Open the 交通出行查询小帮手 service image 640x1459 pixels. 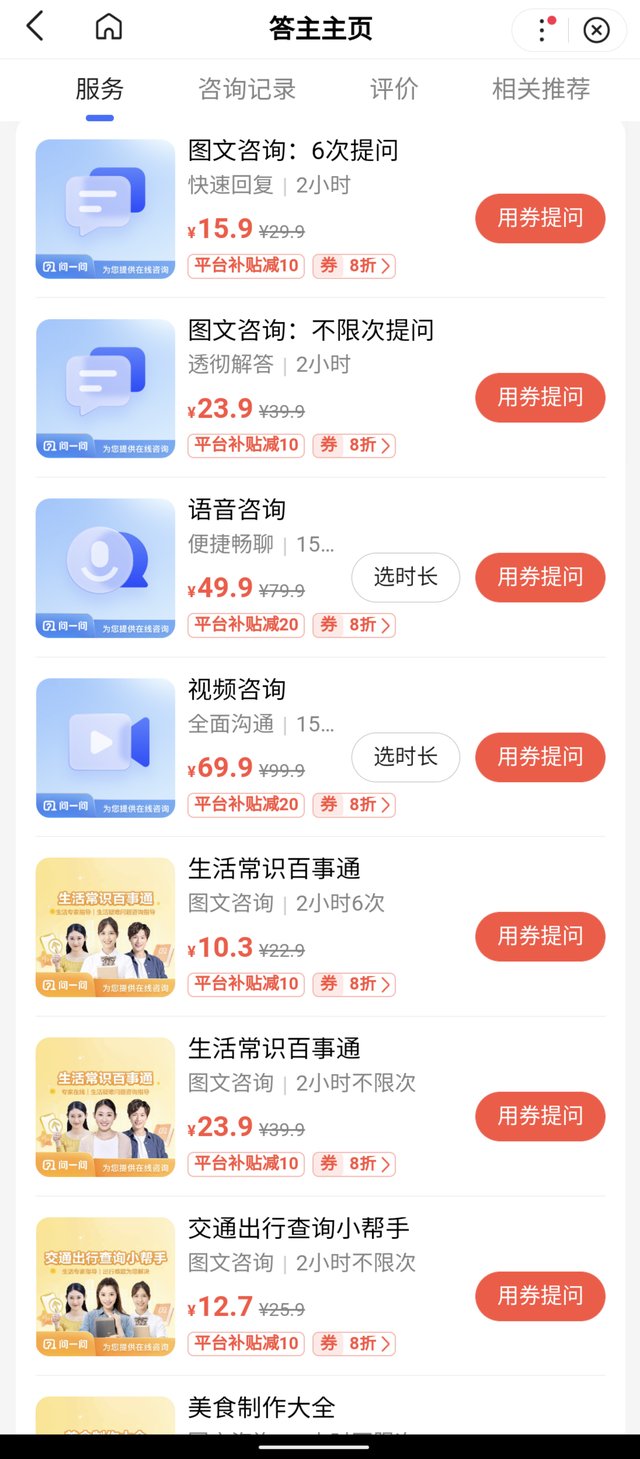[x=105, y=1286]
